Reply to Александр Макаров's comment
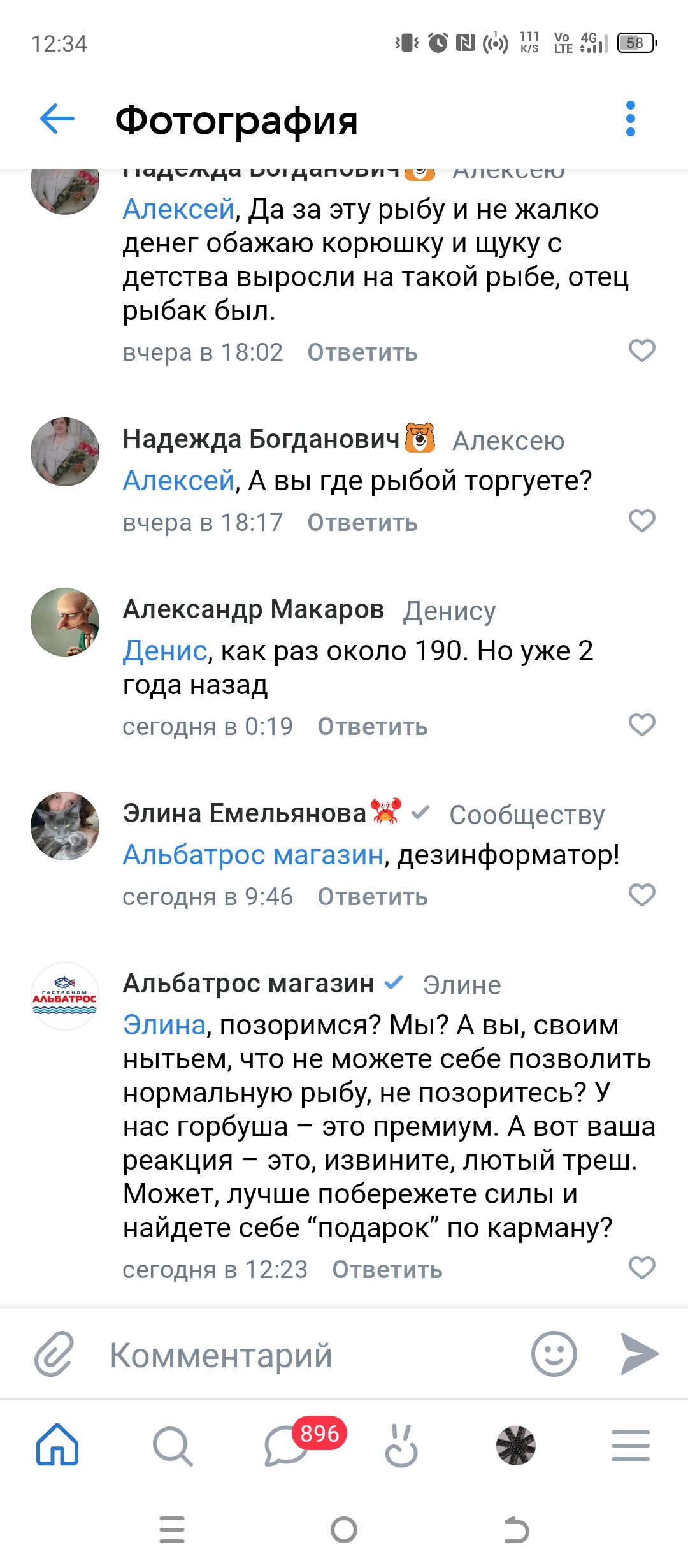The image size is (688, 1568). [373, 727]
